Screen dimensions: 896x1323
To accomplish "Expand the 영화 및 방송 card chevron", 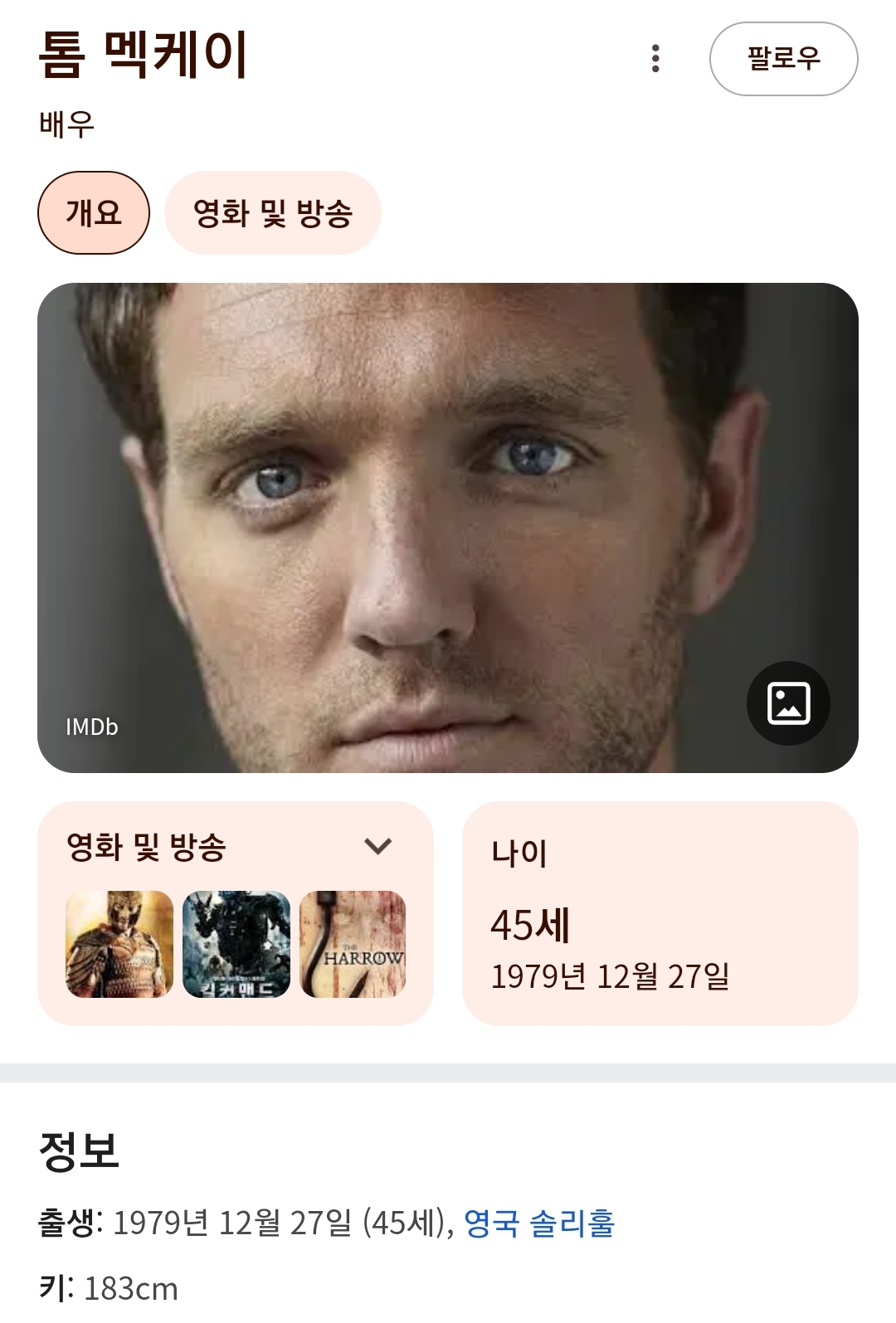I will (x=378, y=846).
